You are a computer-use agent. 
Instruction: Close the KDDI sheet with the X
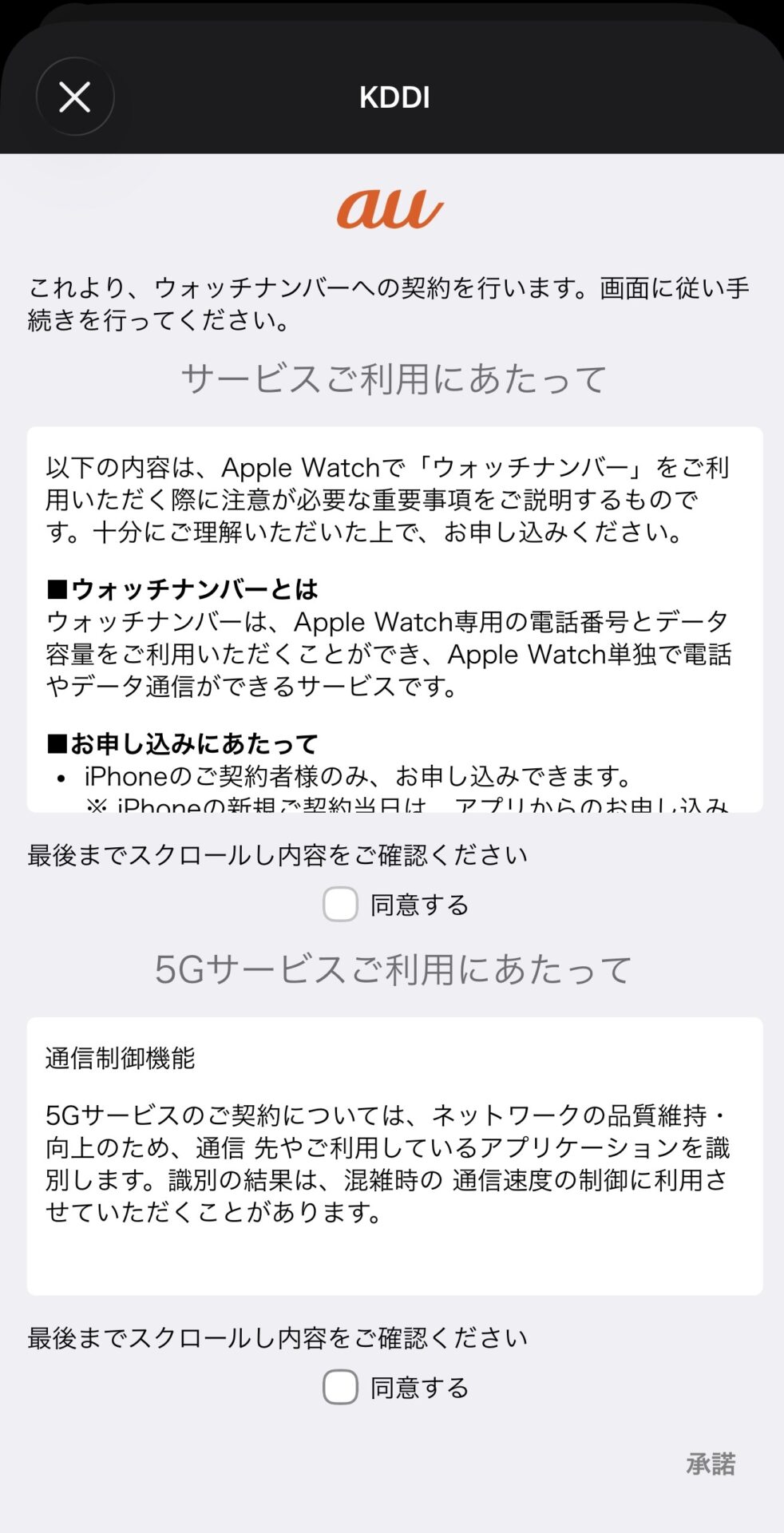pos(75,97)
